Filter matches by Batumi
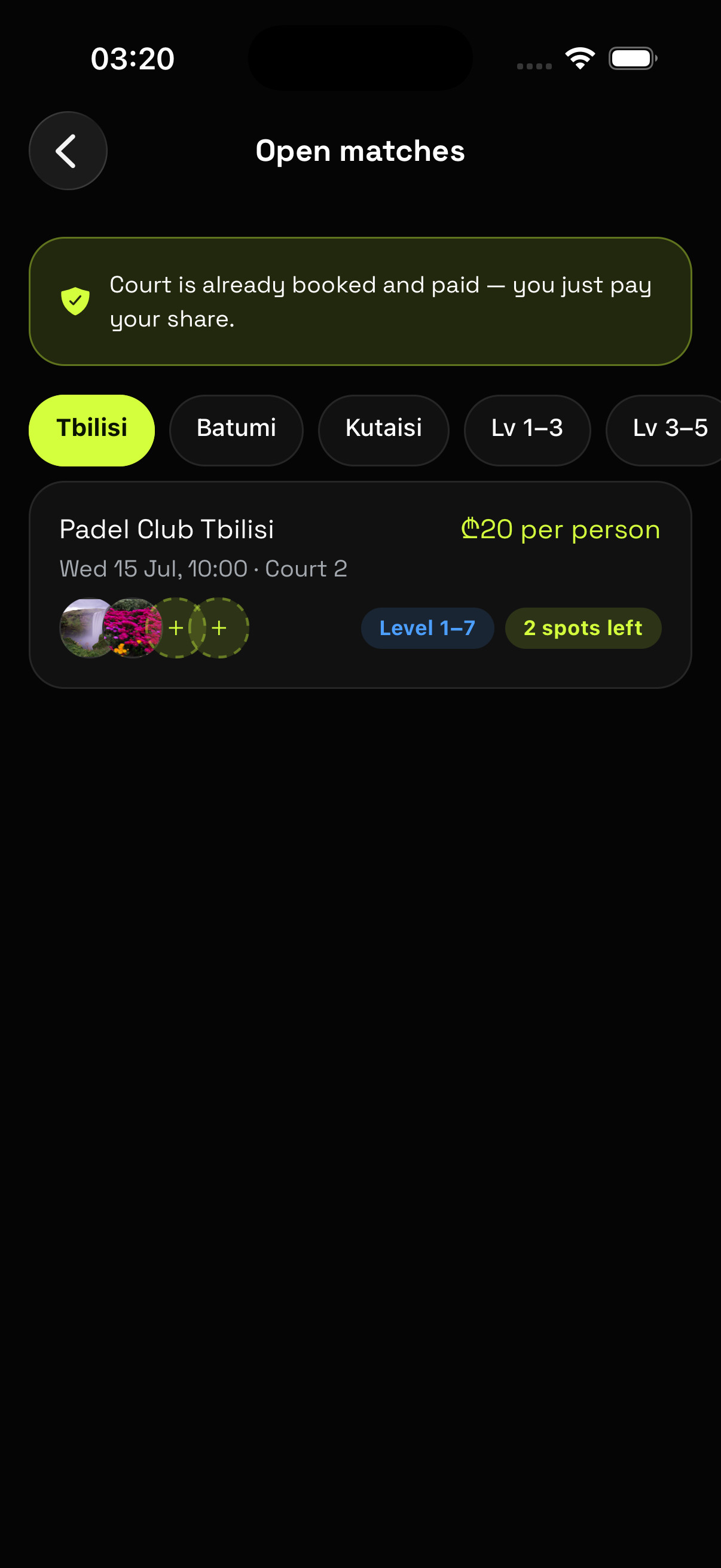721x1568 pixels. (x=236, y=431)
